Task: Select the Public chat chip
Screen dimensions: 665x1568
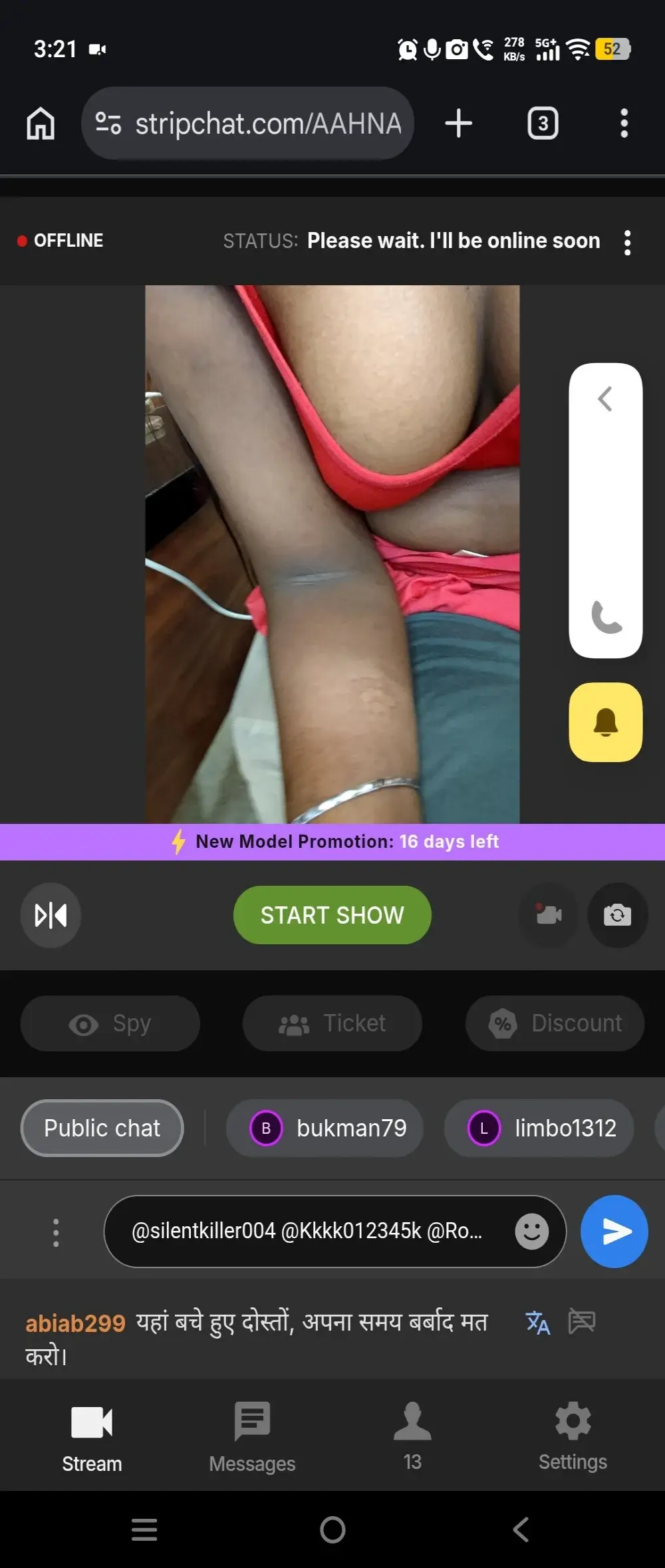Action: pos(102,1128)
